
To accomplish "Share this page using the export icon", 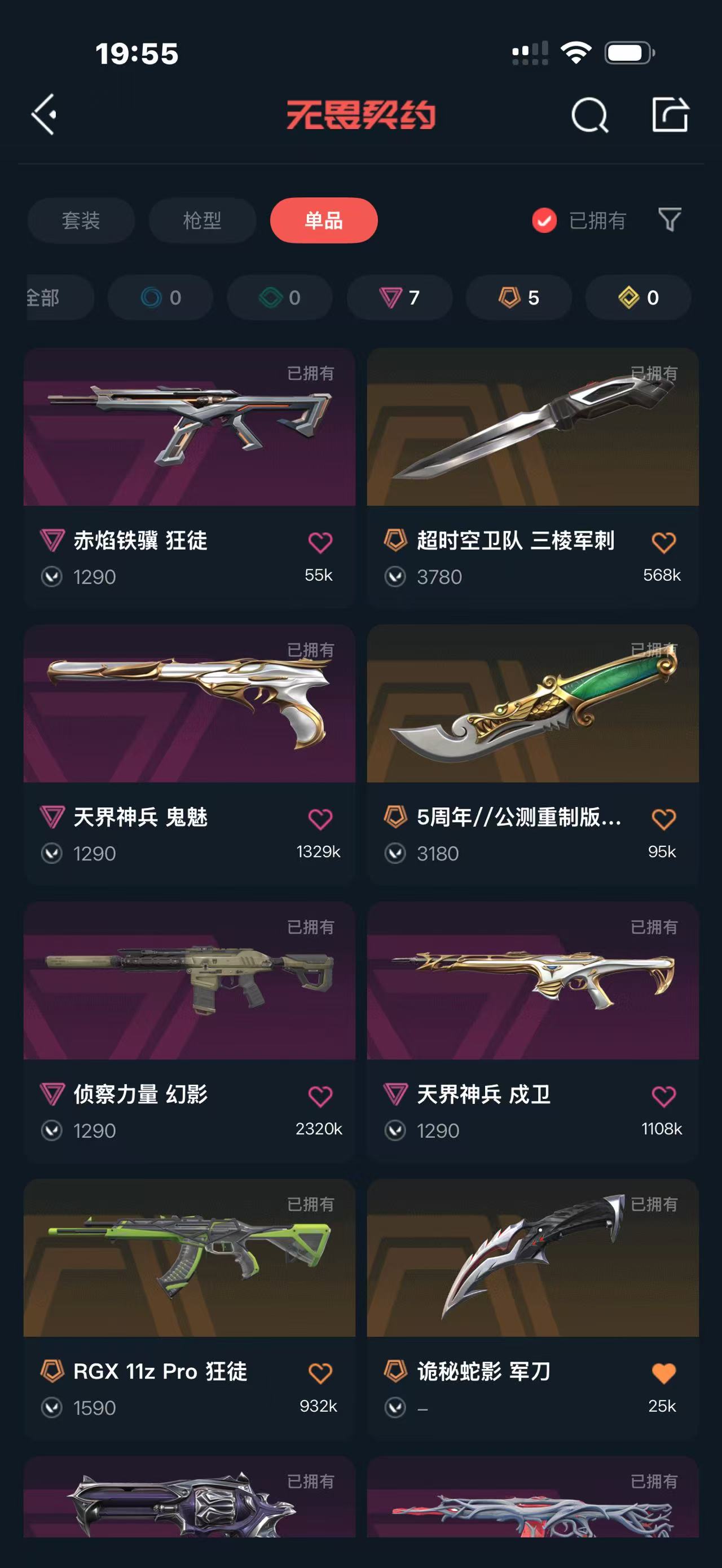I will pos(670,114).
